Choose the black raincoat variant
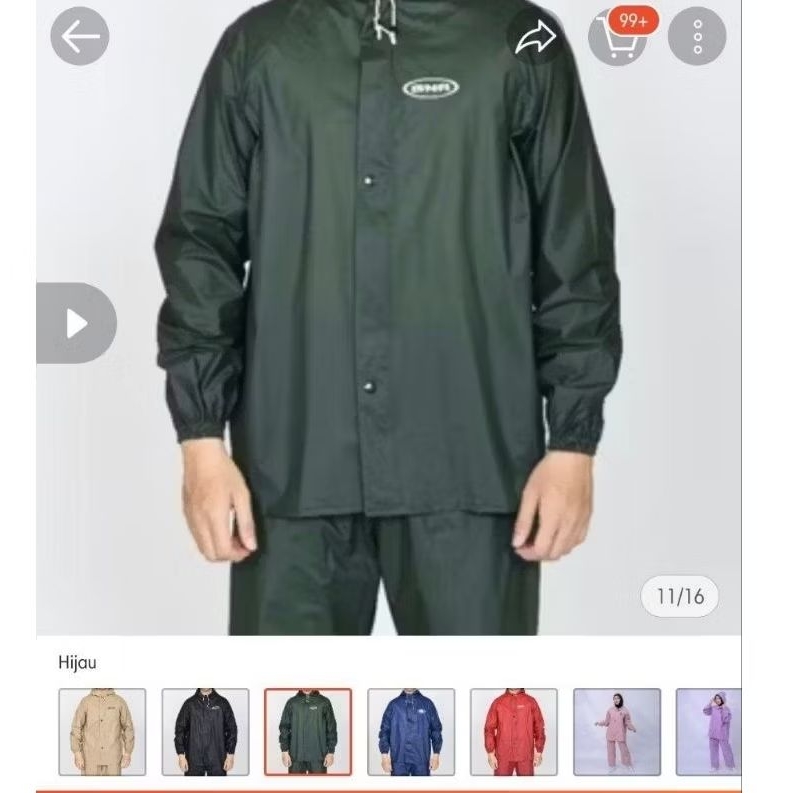 pos(205,732)
